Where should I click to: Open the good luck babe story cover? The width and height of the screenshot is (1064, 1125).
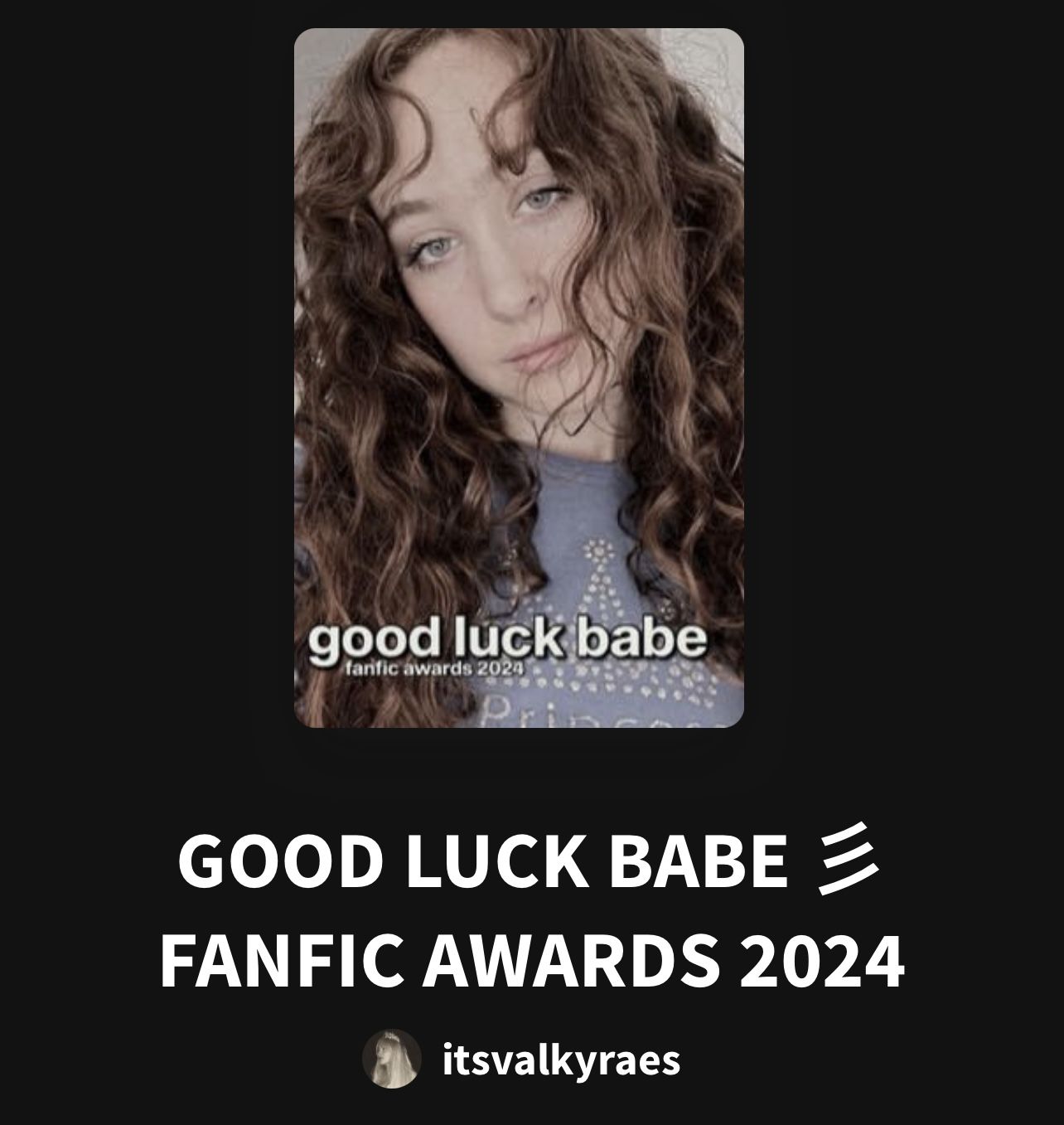tap(519, 378)
